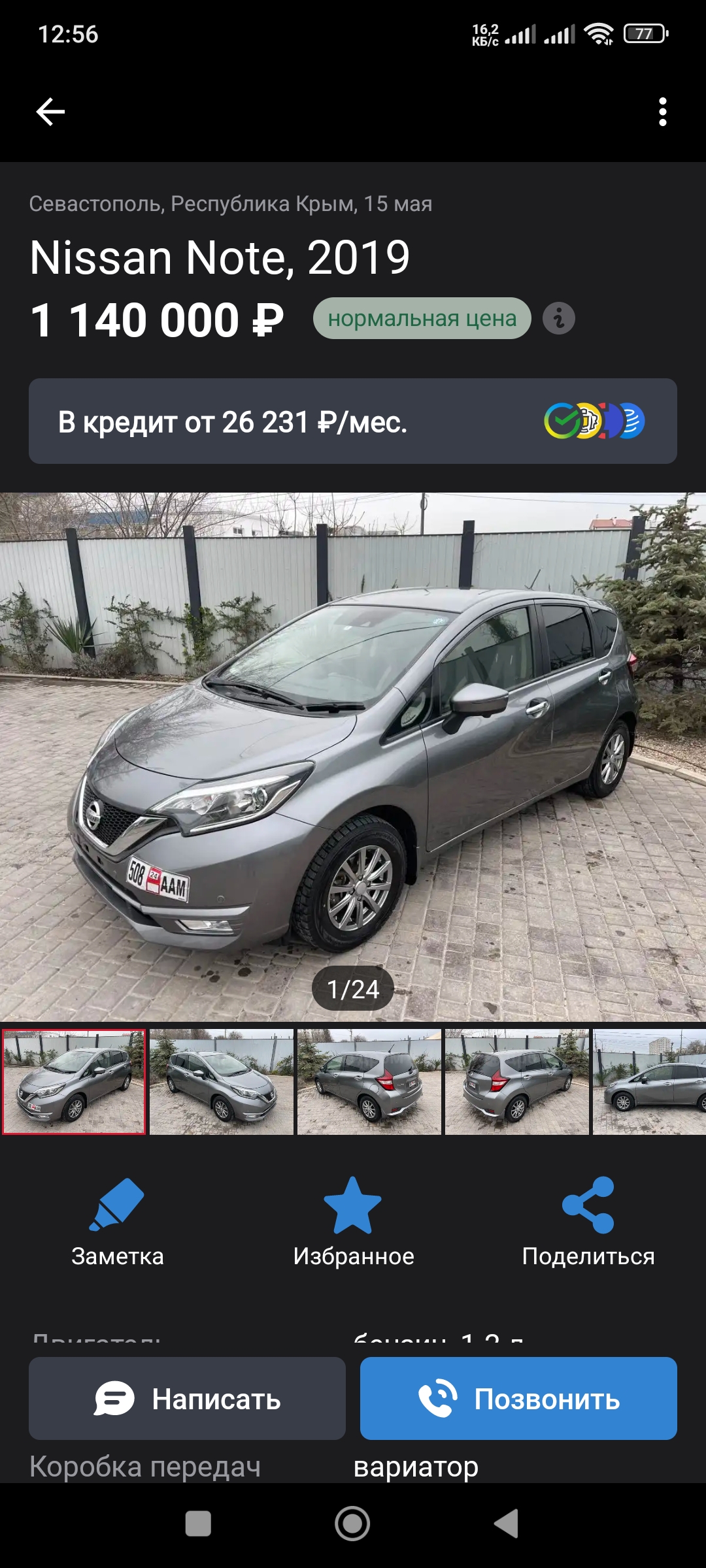Select the second photo thumbnail
This screenshot has height=1568, width=706.
[x=222, y=1082]
